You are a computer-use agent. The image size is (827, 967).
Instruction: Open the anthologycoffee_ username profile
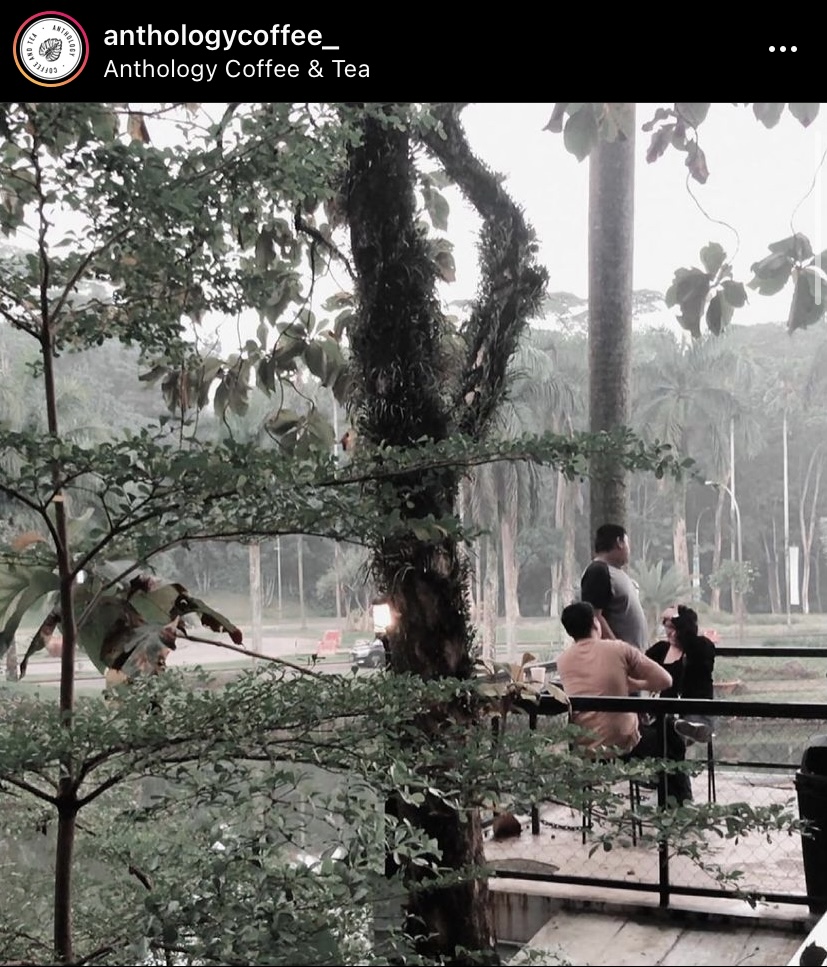coord(221,36)
